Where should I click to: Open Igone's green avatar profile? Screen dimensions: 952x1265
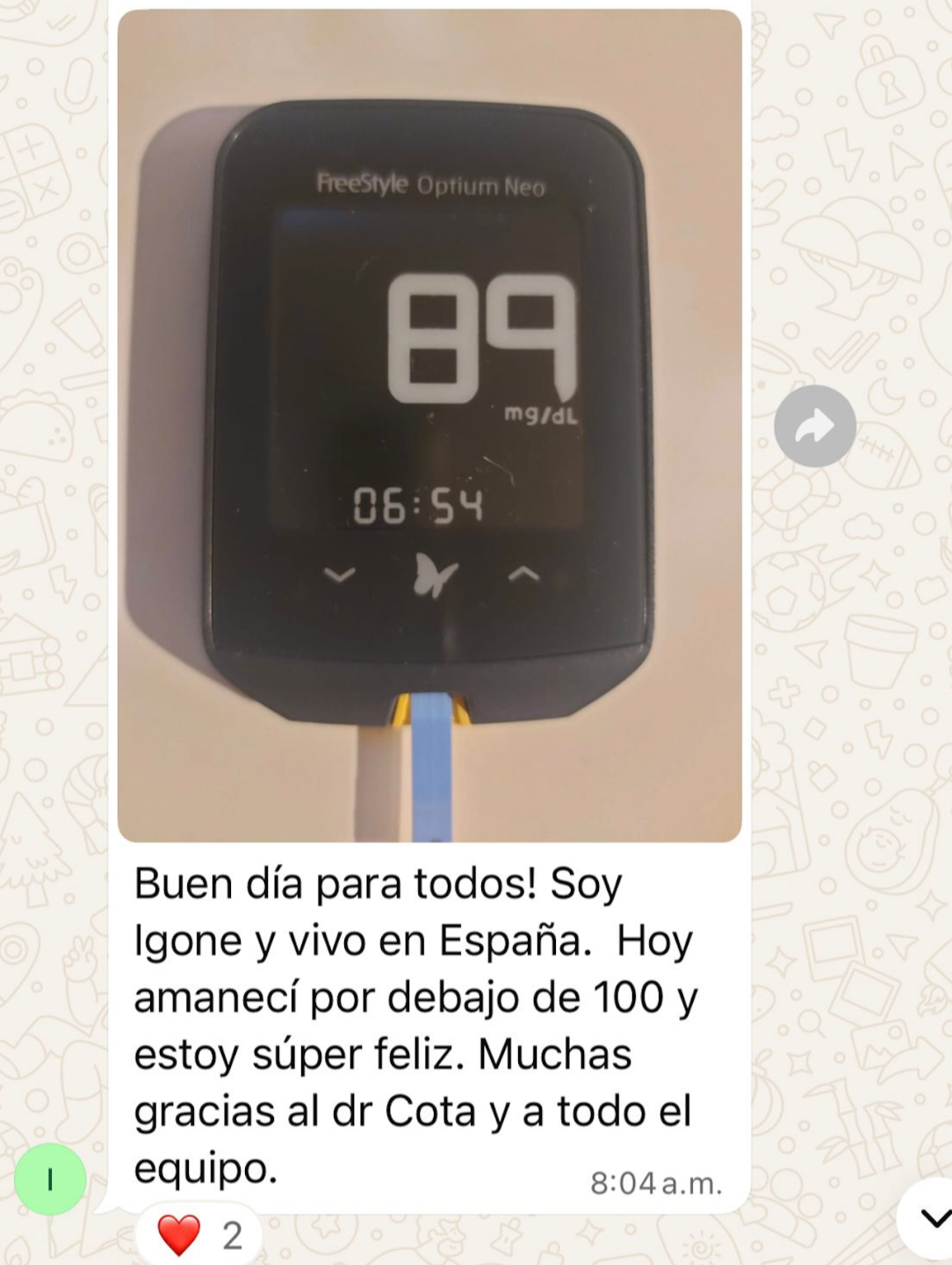click(50, 1180)
